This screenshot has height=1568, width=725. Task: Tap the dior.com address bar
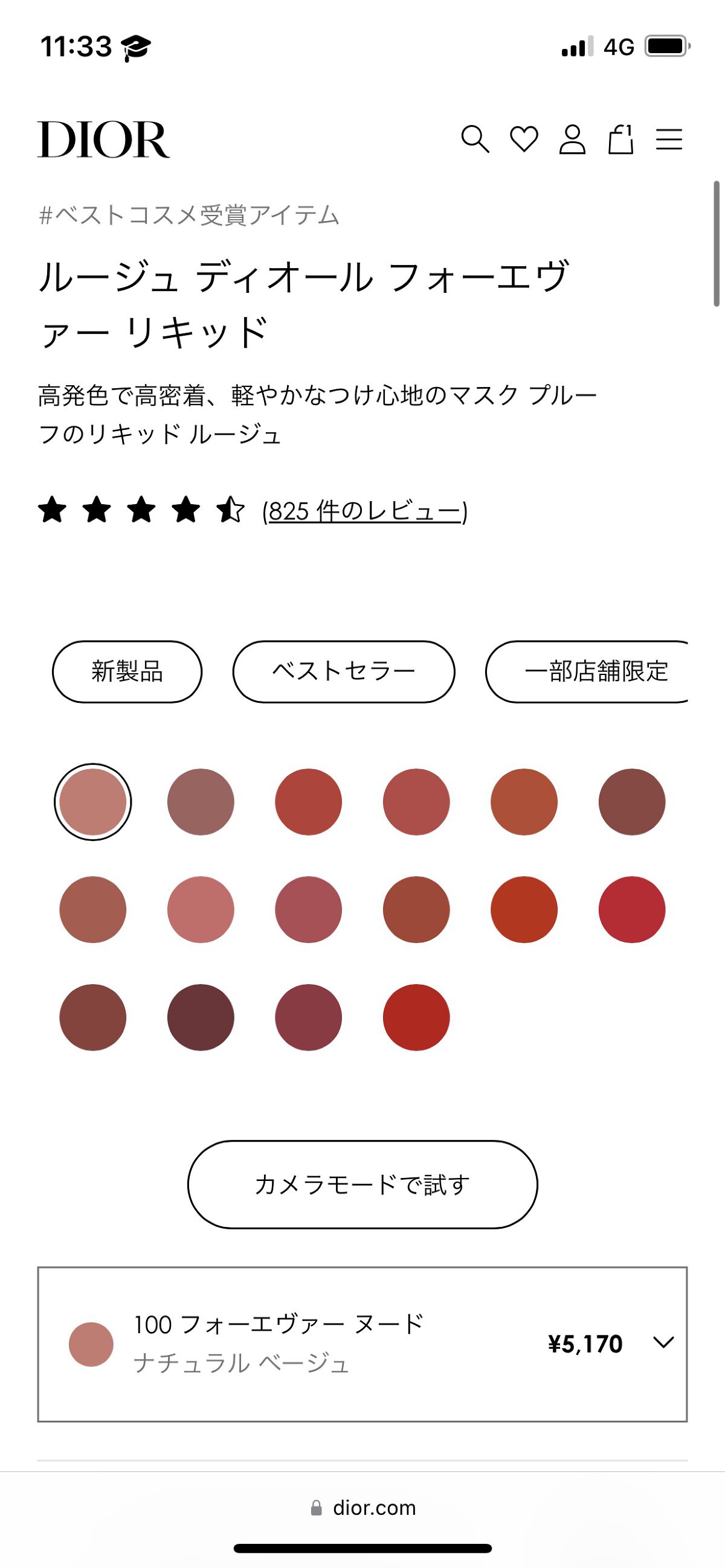(362, 1508)
